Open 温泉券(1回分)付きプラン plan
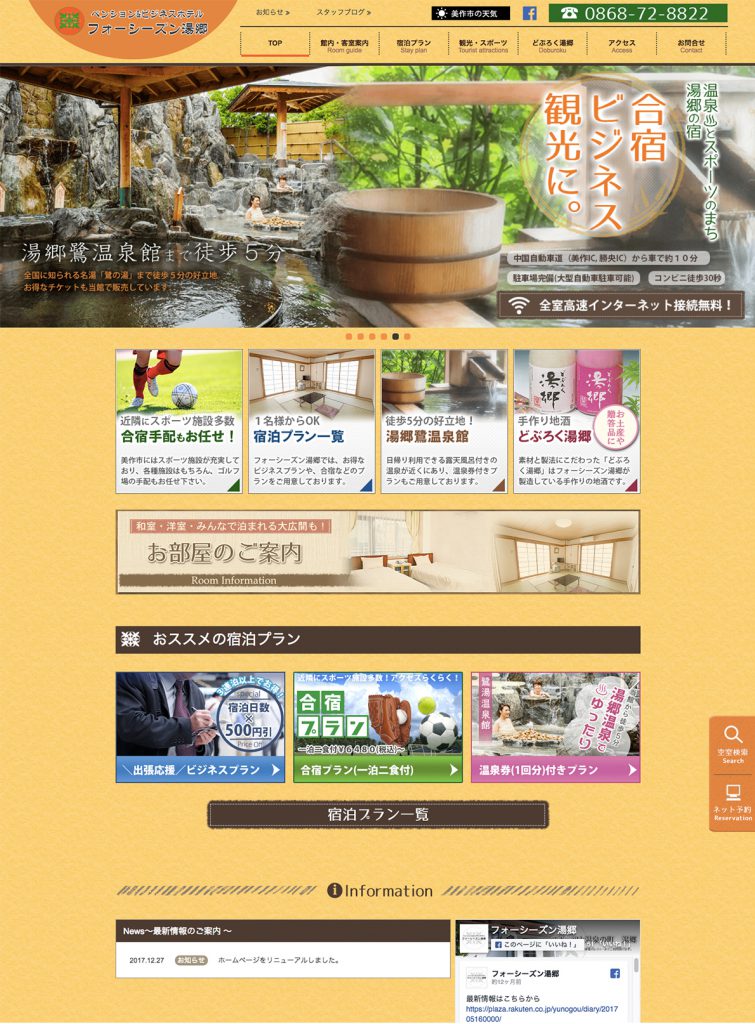755x1024 pixels. click(555, 727)
